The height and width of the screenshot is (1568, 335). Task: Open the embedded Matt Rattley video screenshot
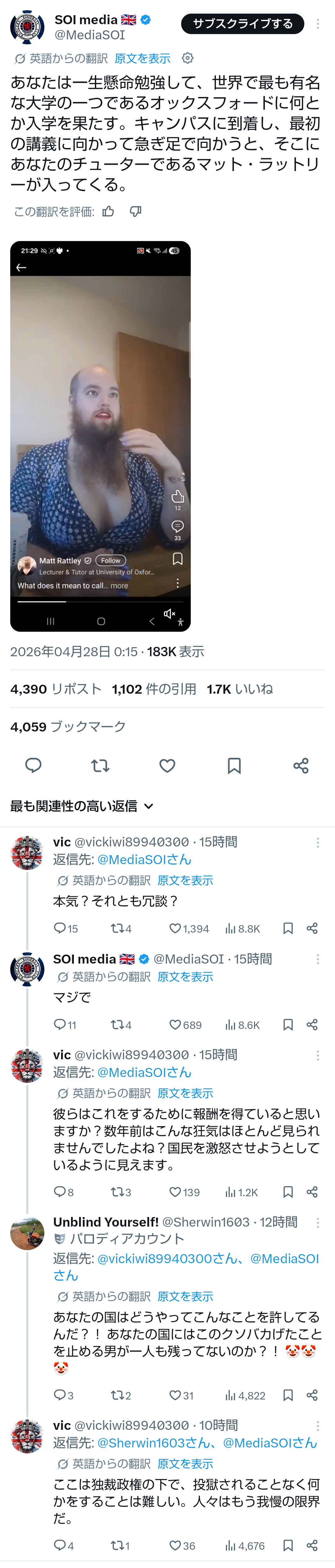[100, 436]
